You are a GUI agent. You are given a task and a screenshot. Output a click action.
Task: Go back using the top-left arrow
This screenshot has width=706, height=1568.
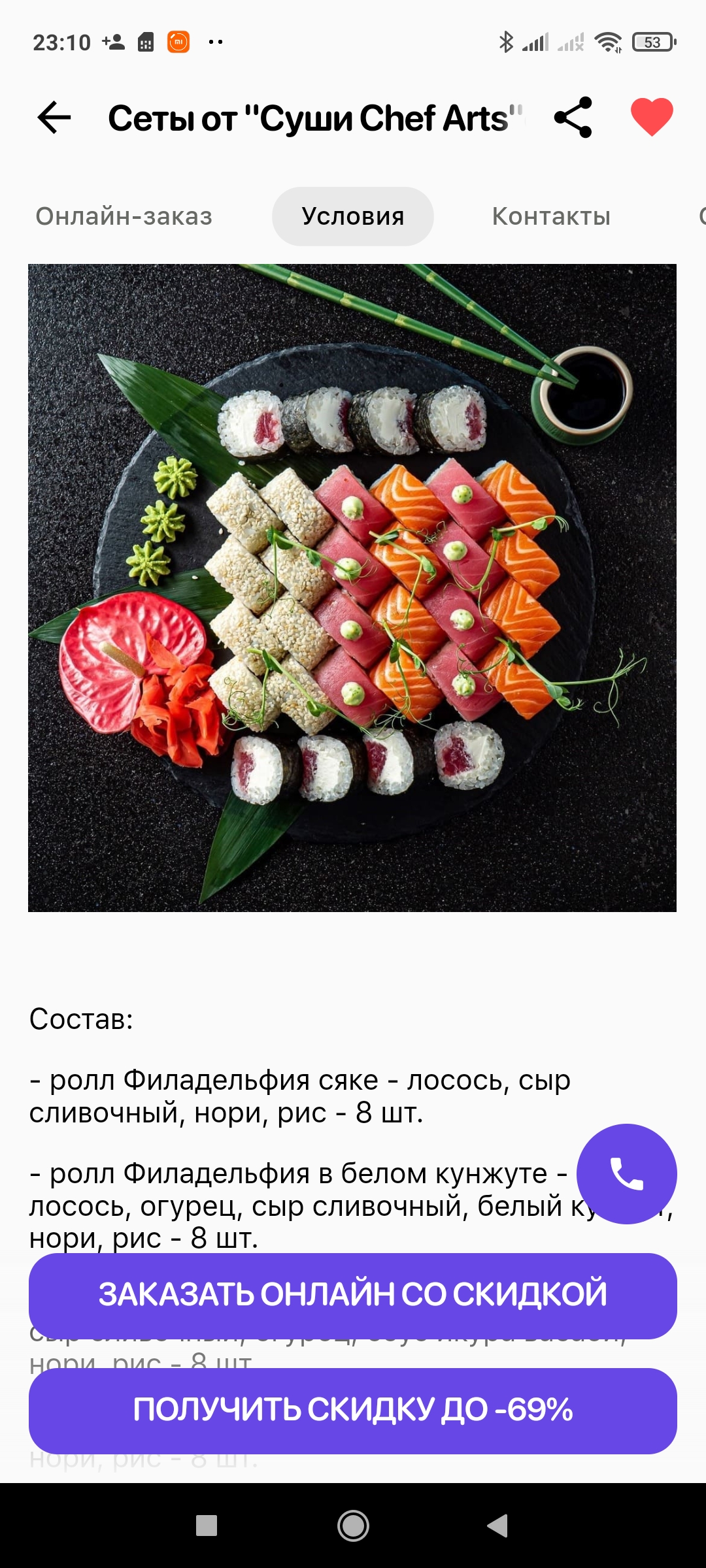click(54, 118)
